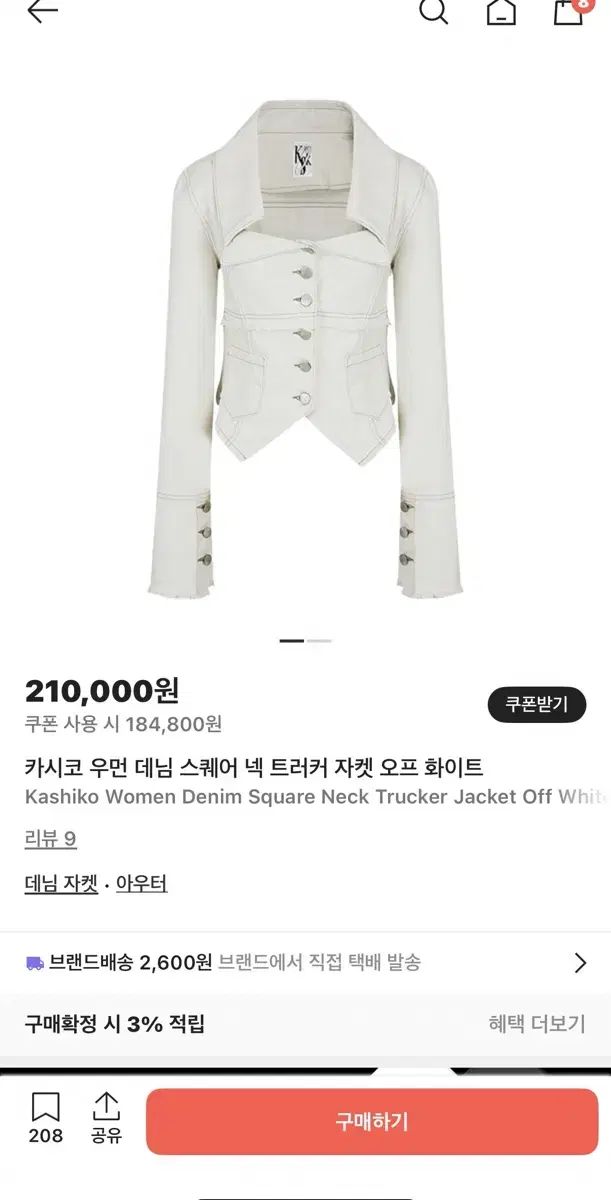Tap 혜택 더보기 to see more benefits
The image size is (611, 1200).
(x=536, y=1025)
